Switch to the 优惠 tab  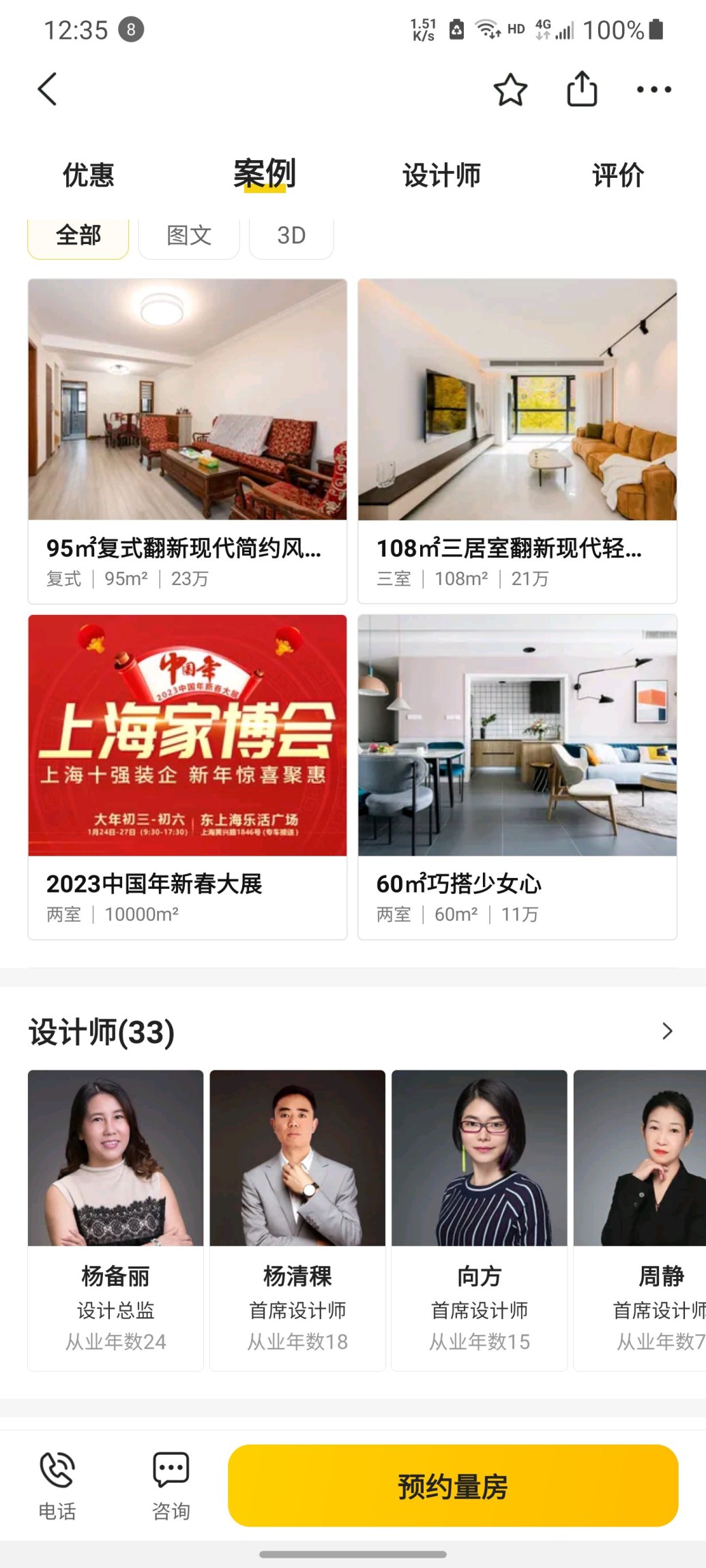tap(89, 175)
